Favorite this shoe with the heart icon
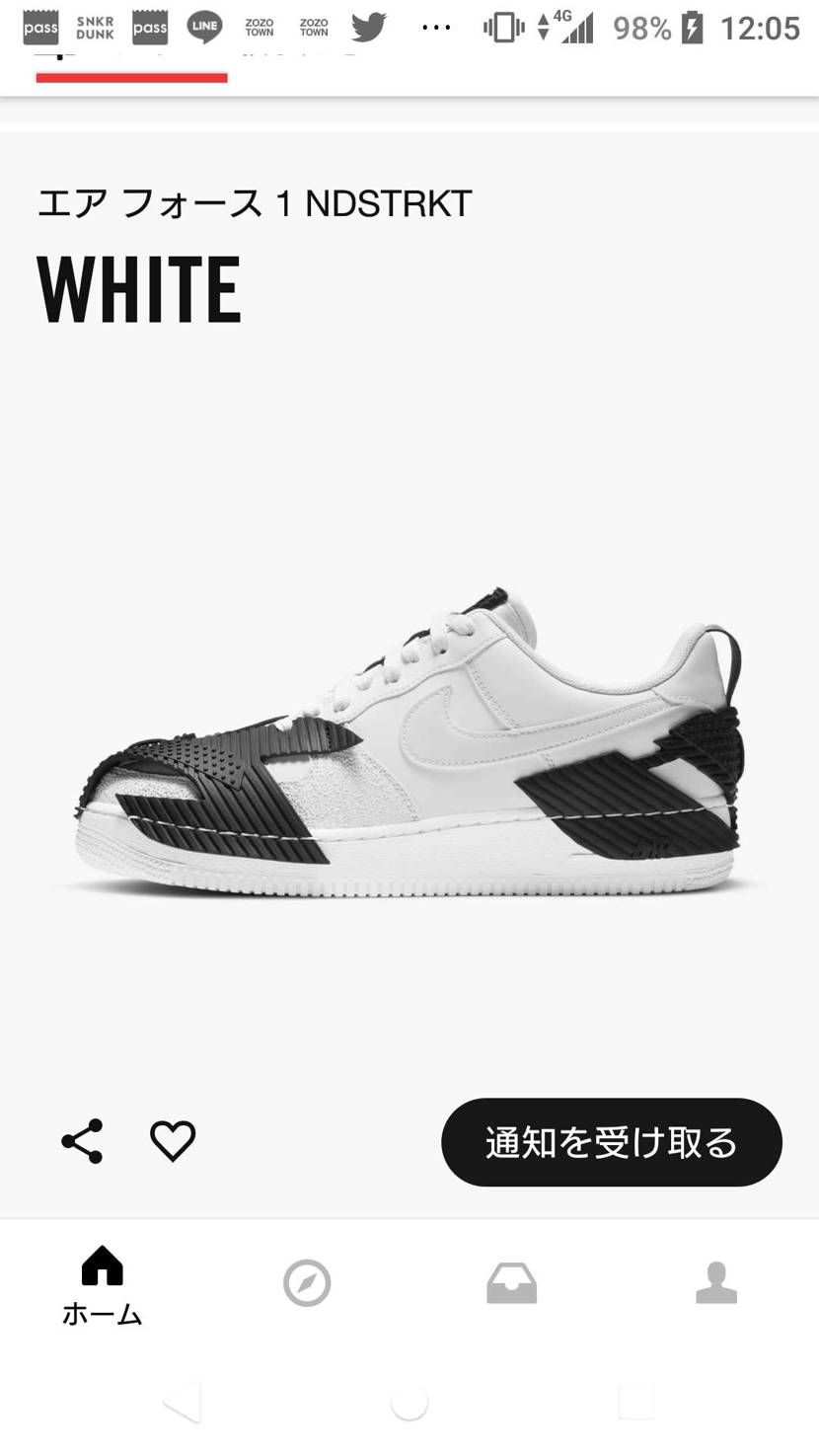819x1456 pixels. pos(173,1141)
